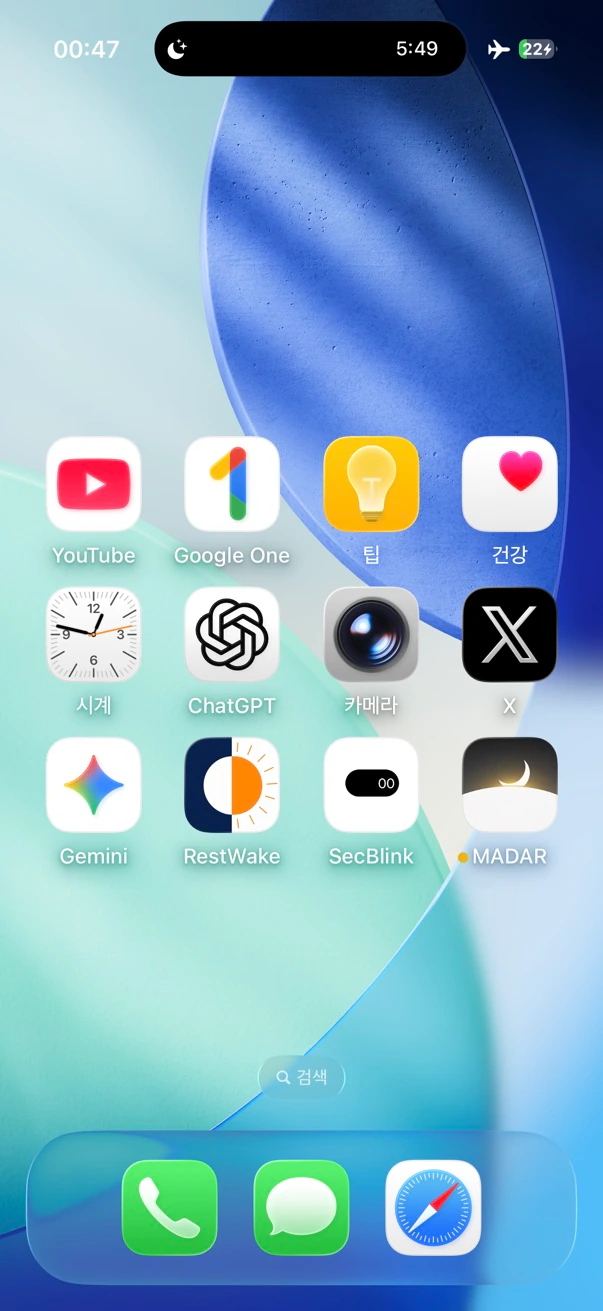The image size is (603, 1311).
Task: Tap the Dynamic Island timer activity
Action: click(x=310, y=49)
